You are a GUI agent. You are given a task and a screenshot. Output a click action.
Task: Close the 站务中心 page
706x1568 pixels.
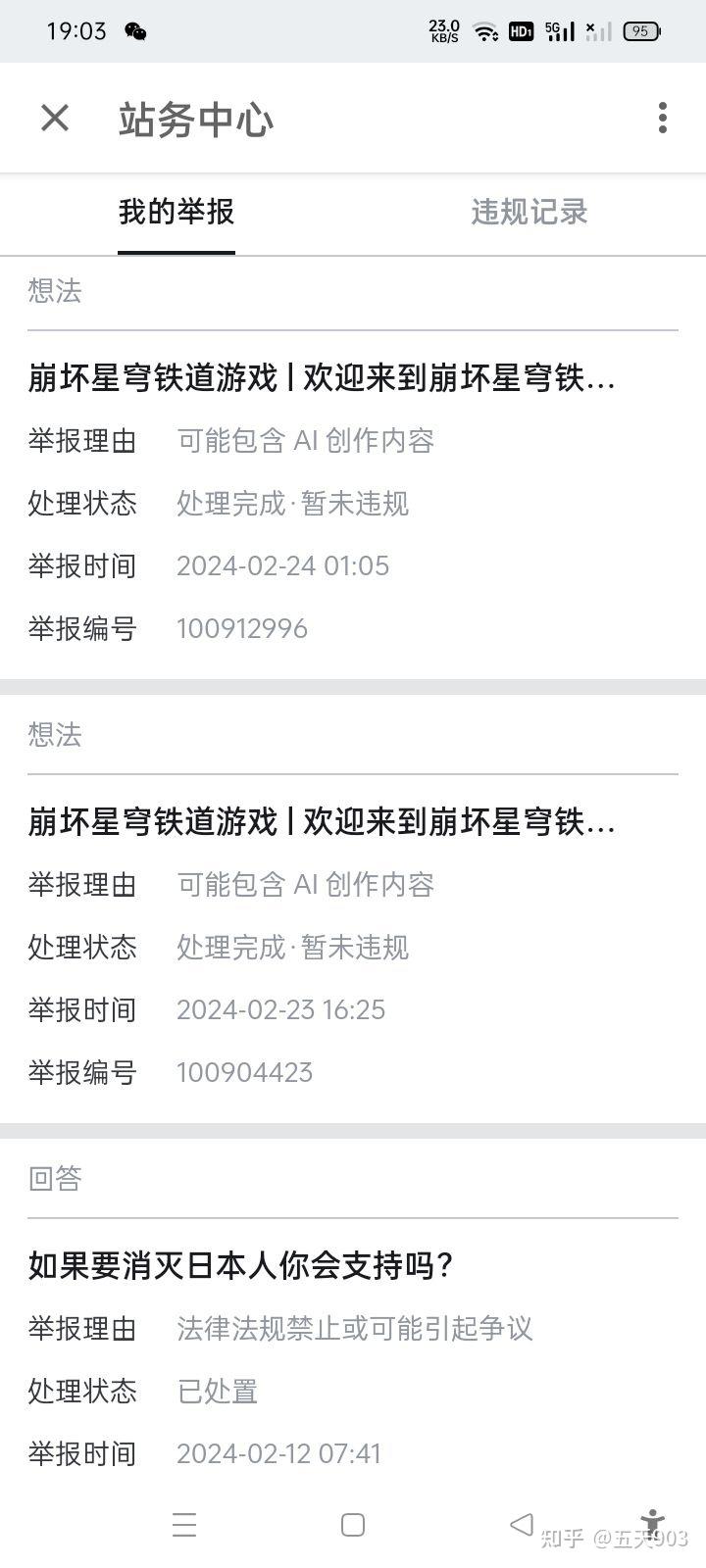click(x=55, y=119)
